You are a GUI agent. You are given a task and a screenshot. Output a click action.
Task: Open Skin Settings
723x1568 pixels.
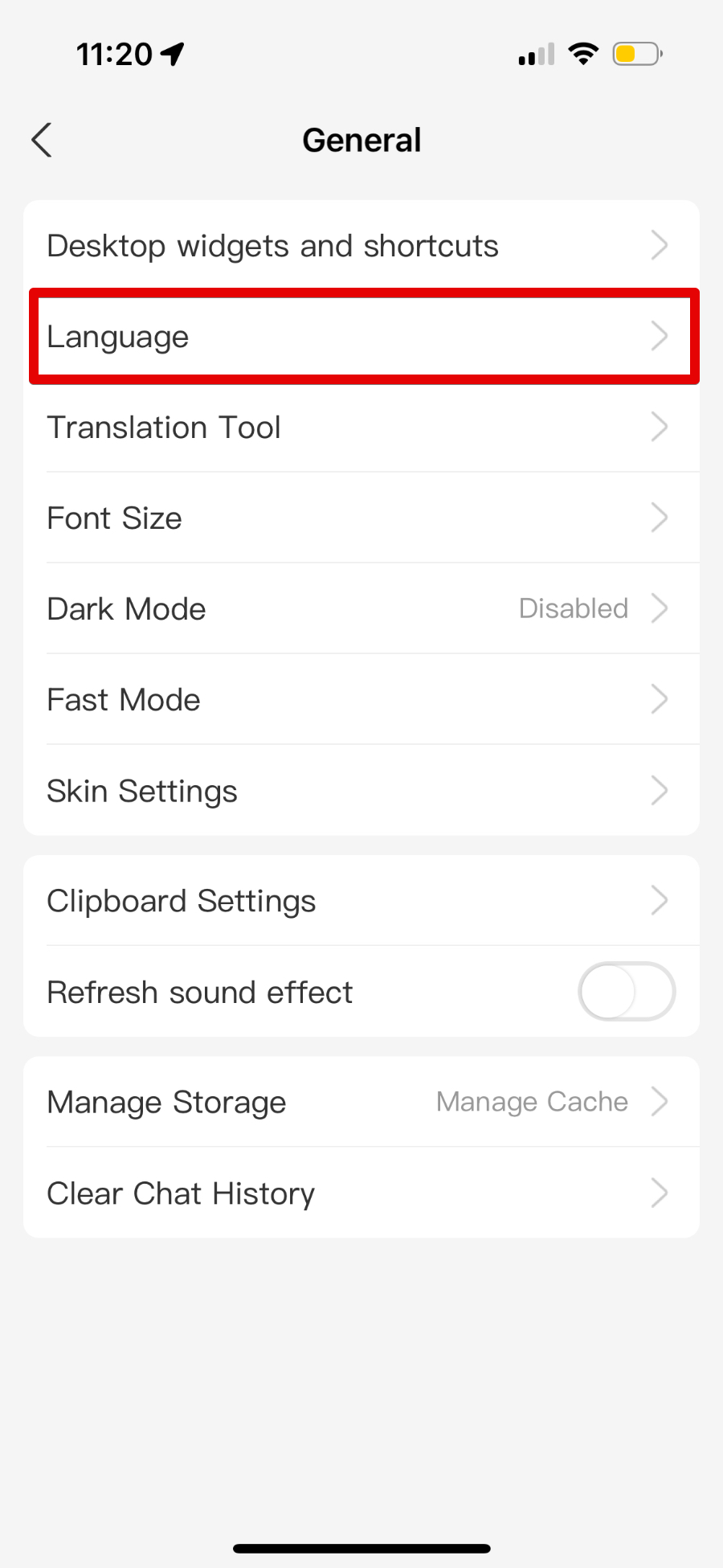[x=361, y=791]
